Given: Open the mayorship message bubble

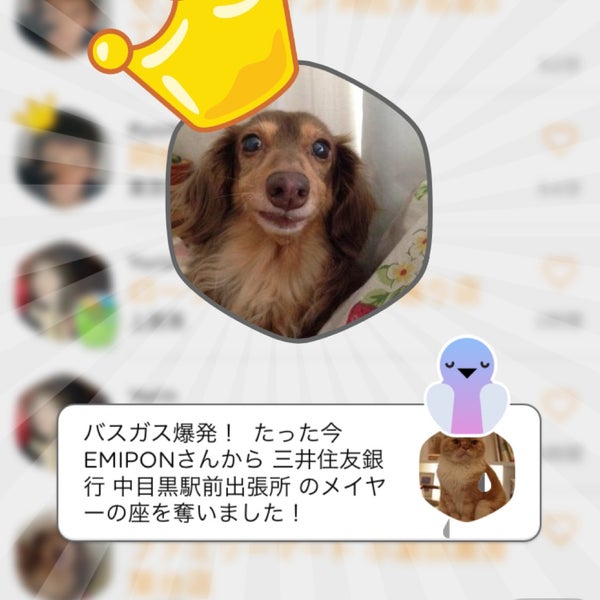Looking at the screenshot, I should (240, 471).
